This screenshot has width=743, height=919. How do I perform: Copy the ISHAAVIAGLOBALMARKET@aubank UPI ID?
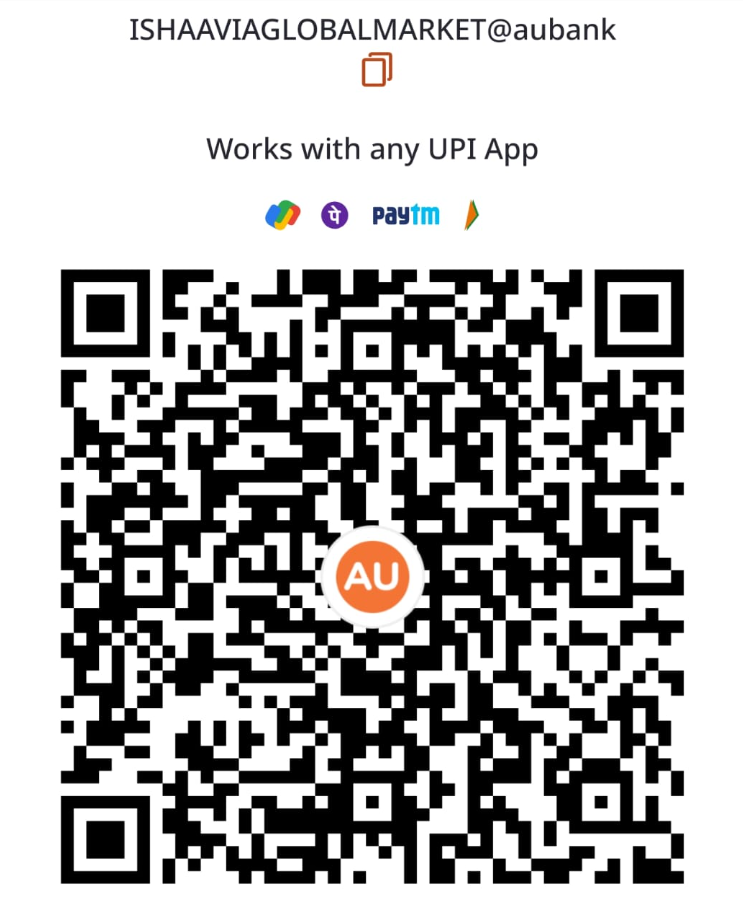376,70
